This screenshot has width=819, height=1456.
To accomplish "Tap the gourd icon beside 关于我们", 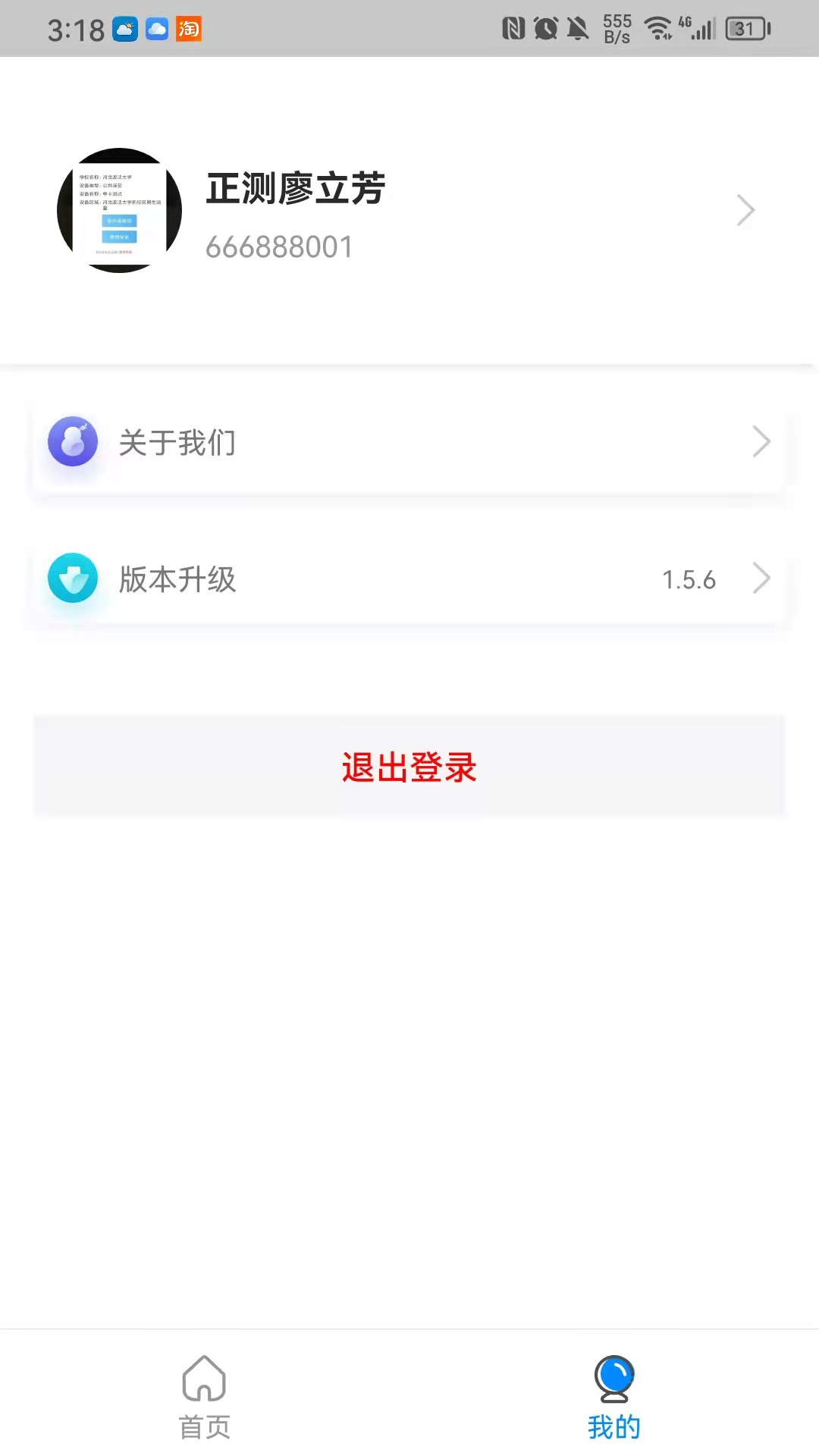I will [x=72, y=441].
